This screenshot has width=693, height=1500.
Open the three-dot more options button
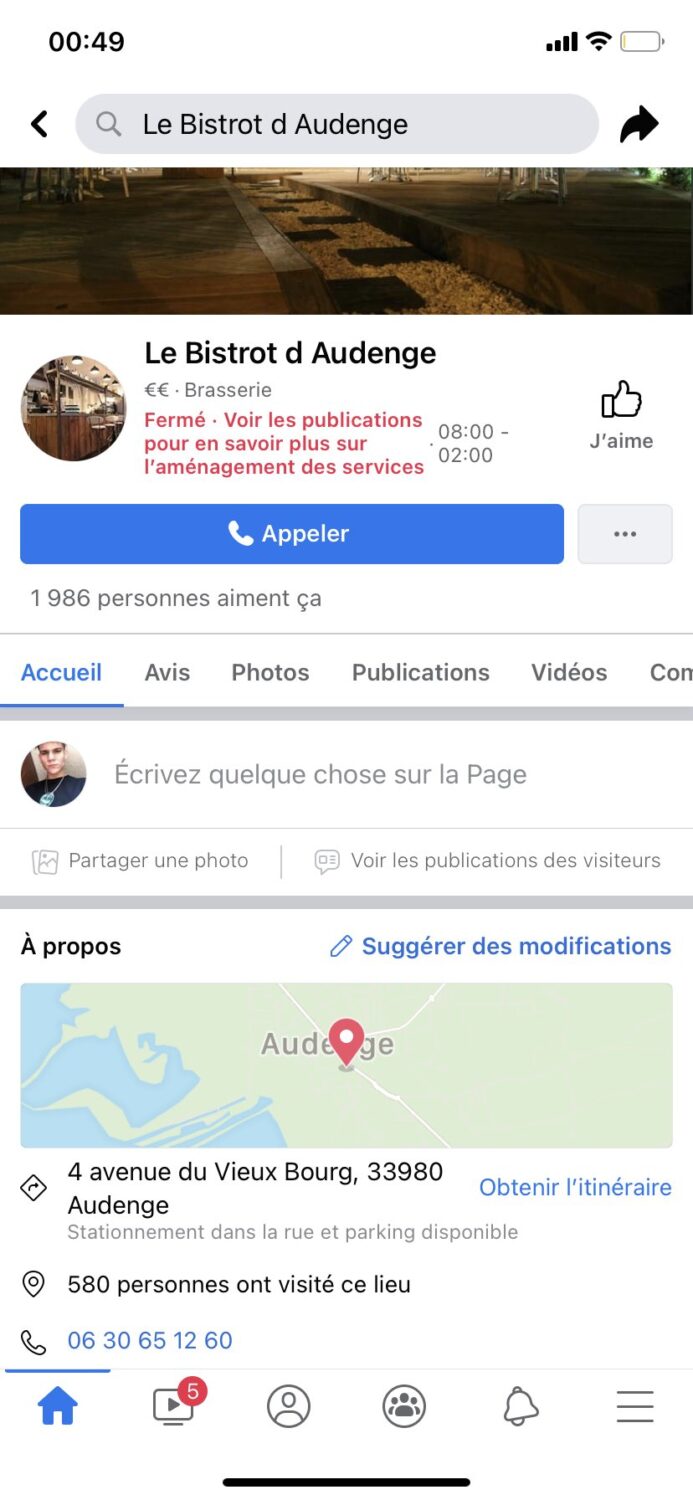625,534
